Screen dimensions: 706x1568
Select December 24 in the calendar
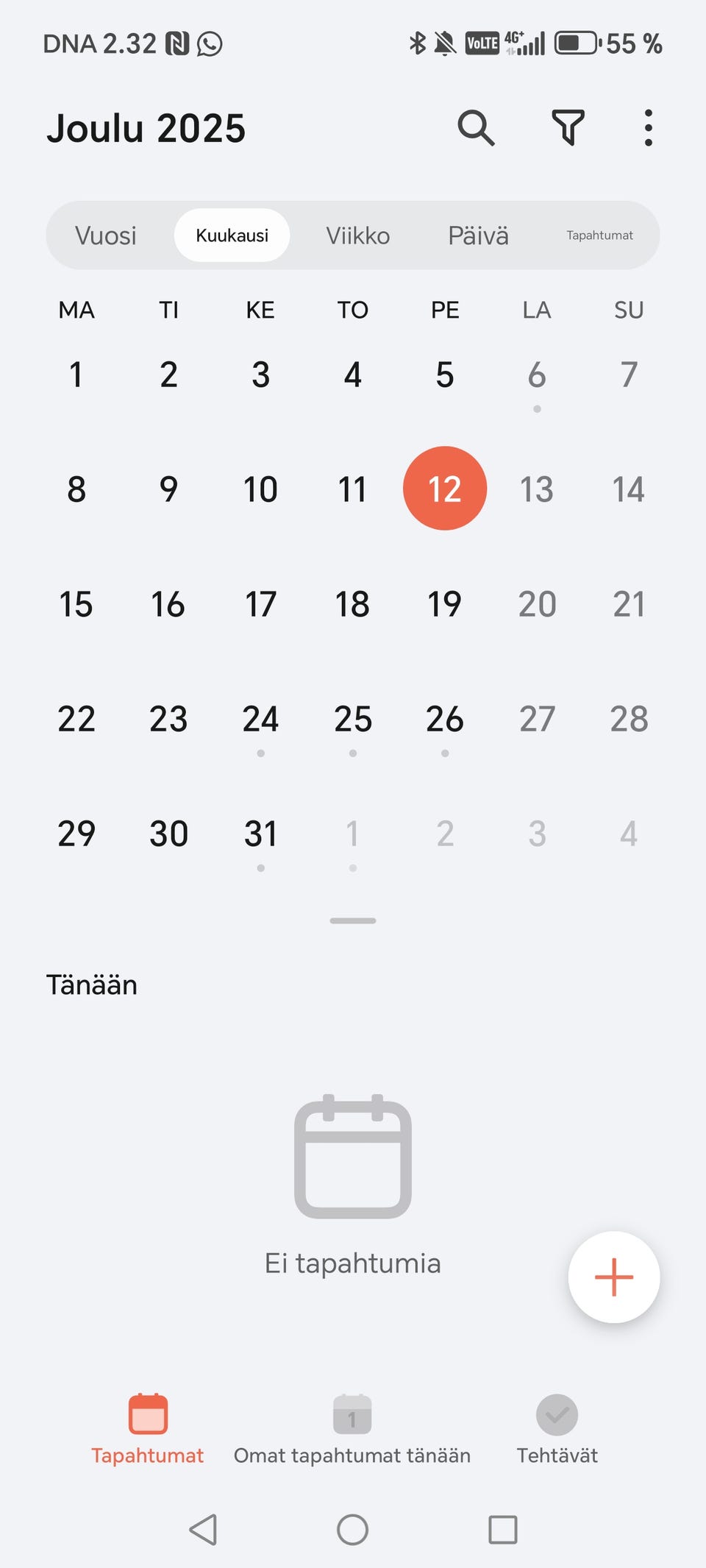(x=260, y=719)
